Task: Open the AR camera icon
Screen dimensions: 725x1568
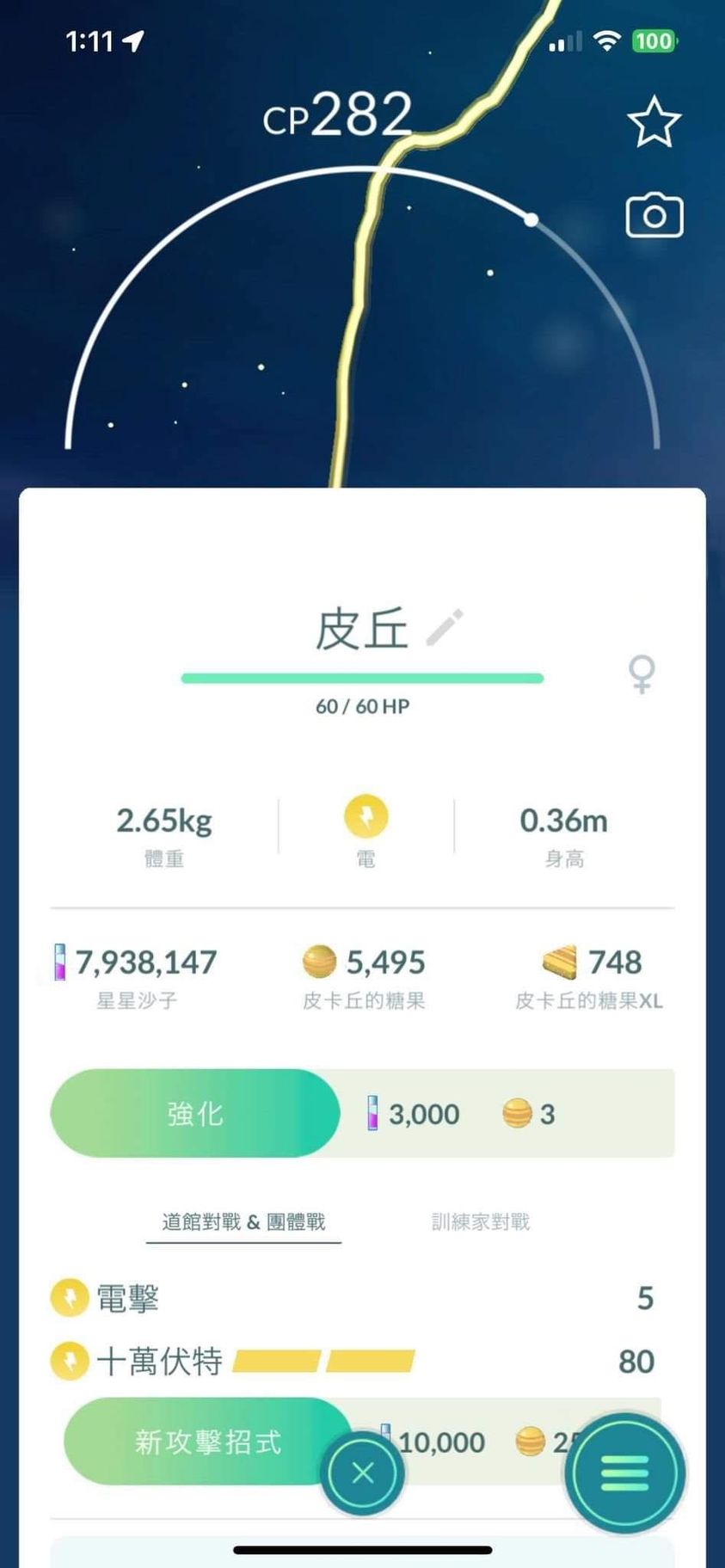Action: coord(654,215)
